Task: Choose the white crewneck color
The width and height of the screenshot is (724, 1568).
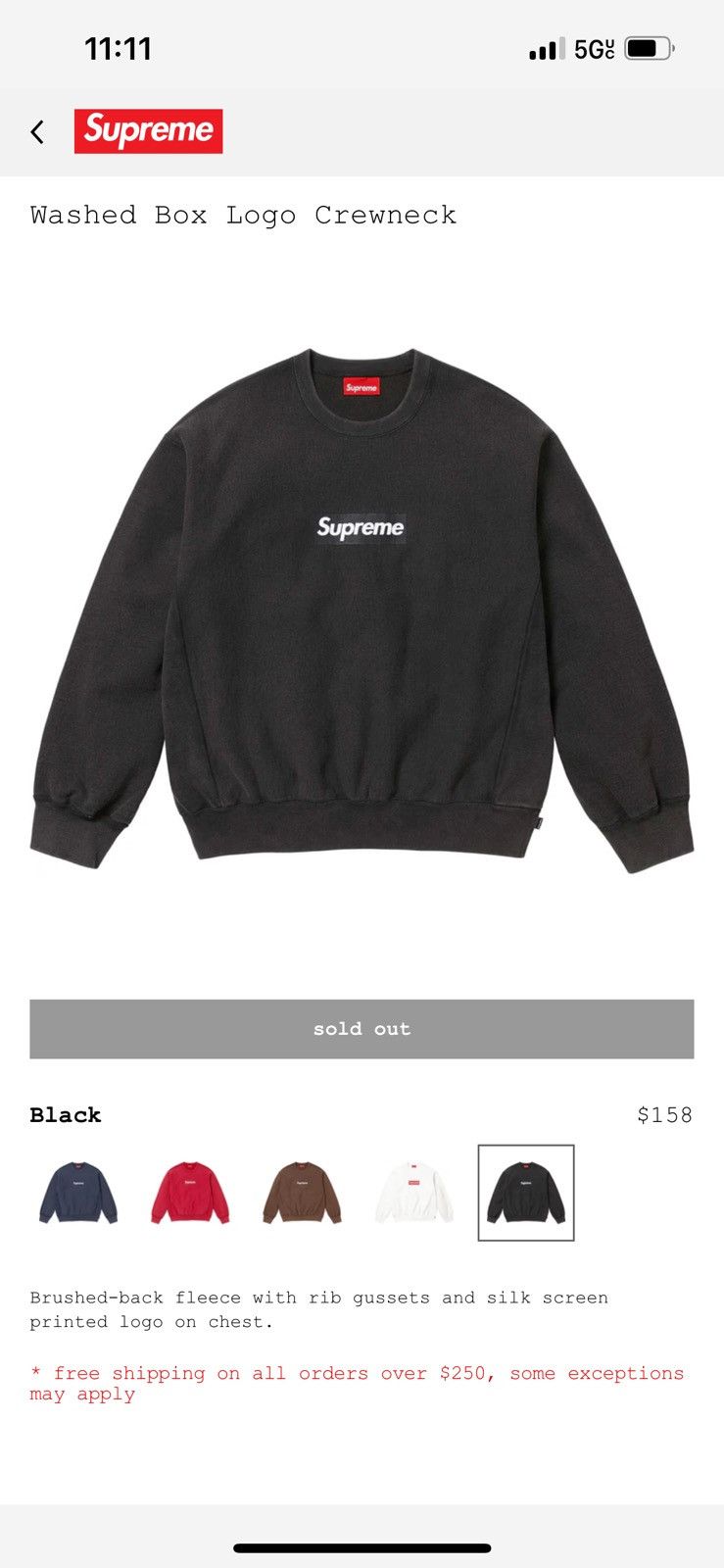Action: pyautogui.click(x=414, y=1193)
